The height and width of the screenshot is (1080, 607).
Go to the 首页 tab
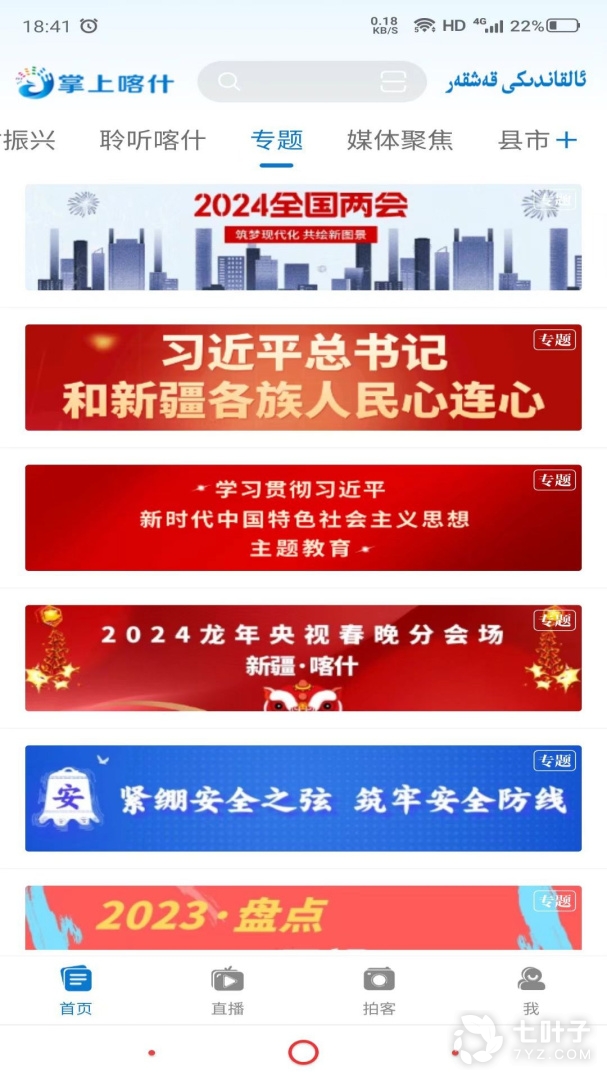click(76, 990)
